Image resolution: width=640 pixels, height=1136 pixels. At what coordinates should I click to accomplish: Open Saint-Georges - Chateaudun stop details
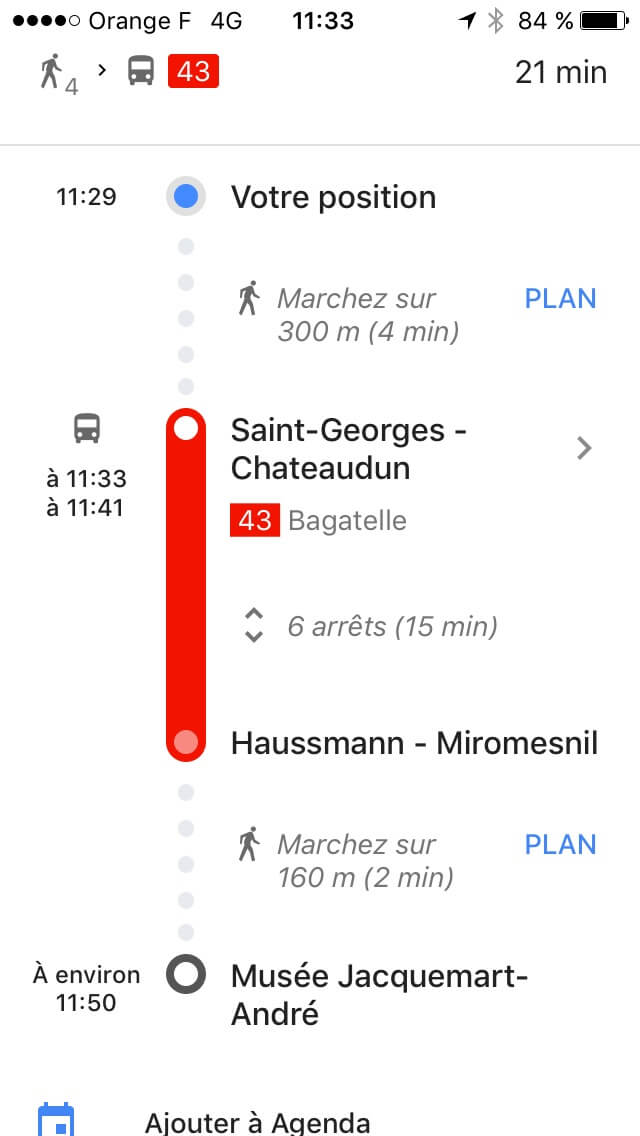pos(412,449)
